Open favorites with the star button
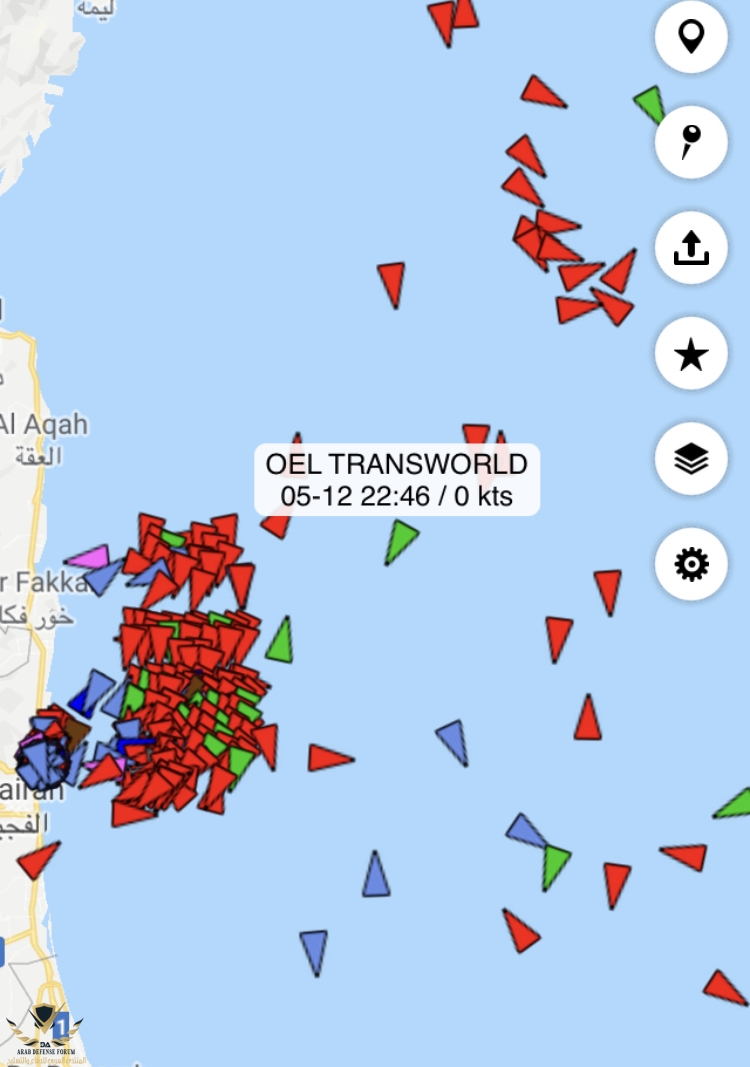 (691, 354)
